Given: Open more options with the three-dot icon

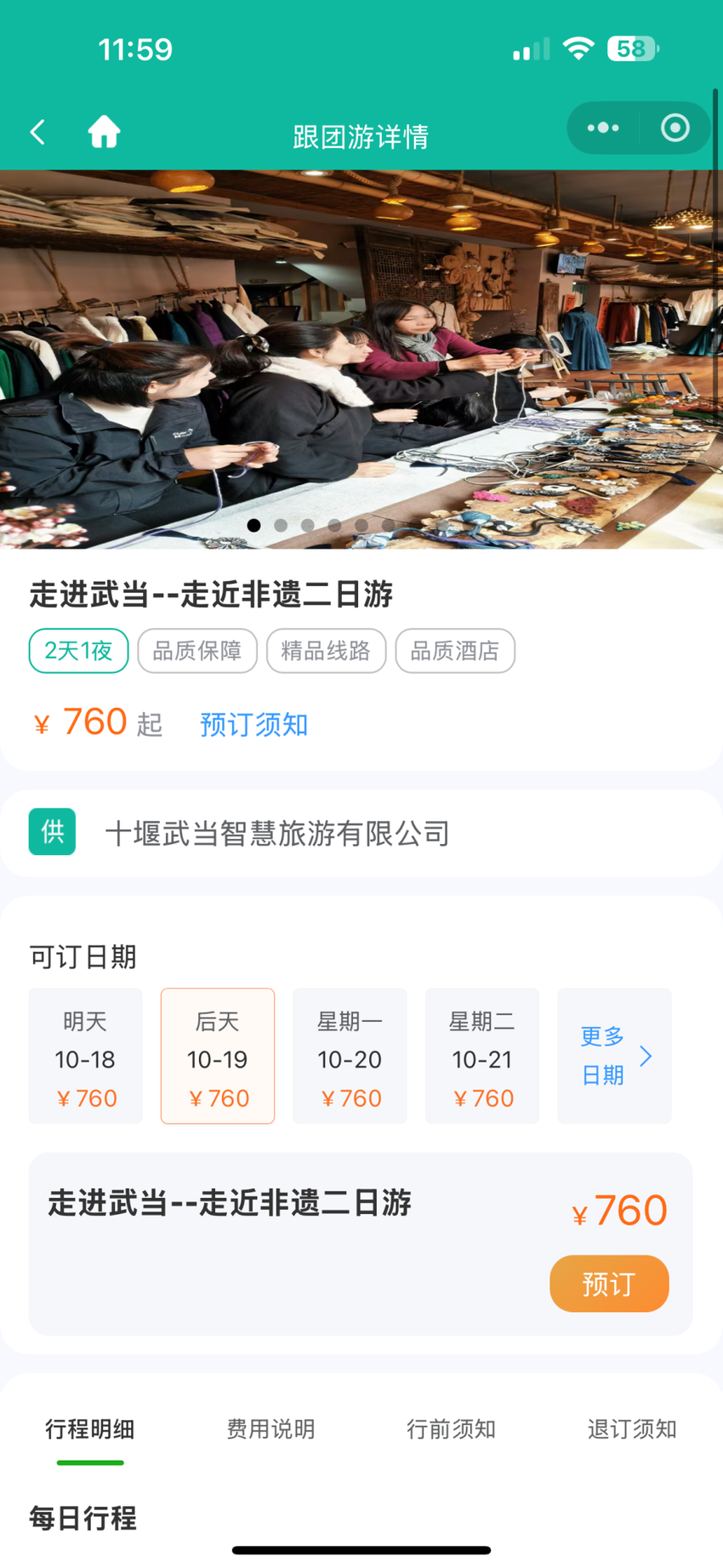Looking at the screenshot, I should coord(602,128).
